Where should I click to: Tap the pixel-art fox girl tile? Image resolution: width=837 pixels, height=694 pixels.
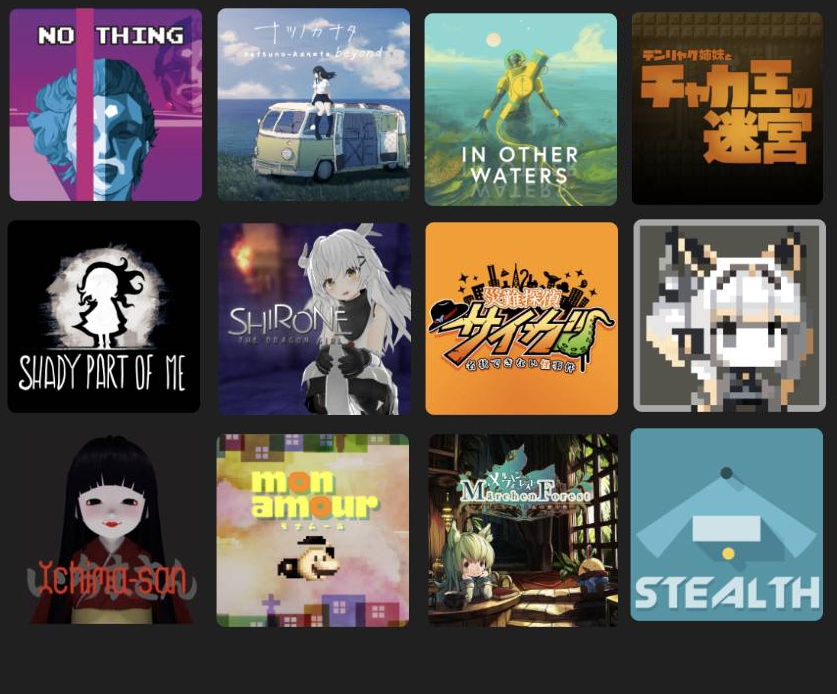point(729,316)
